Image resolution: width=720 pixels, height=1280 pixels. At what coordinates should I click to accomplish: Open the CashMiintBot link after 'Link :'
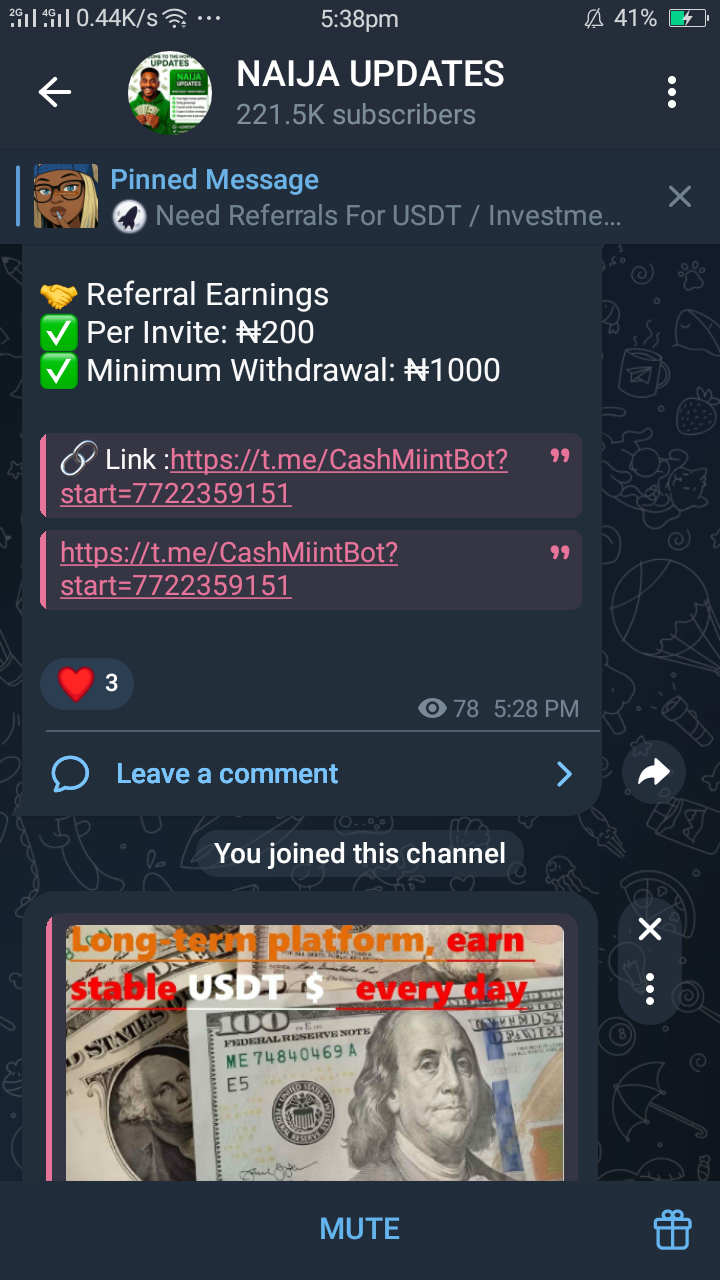[338, 461]
